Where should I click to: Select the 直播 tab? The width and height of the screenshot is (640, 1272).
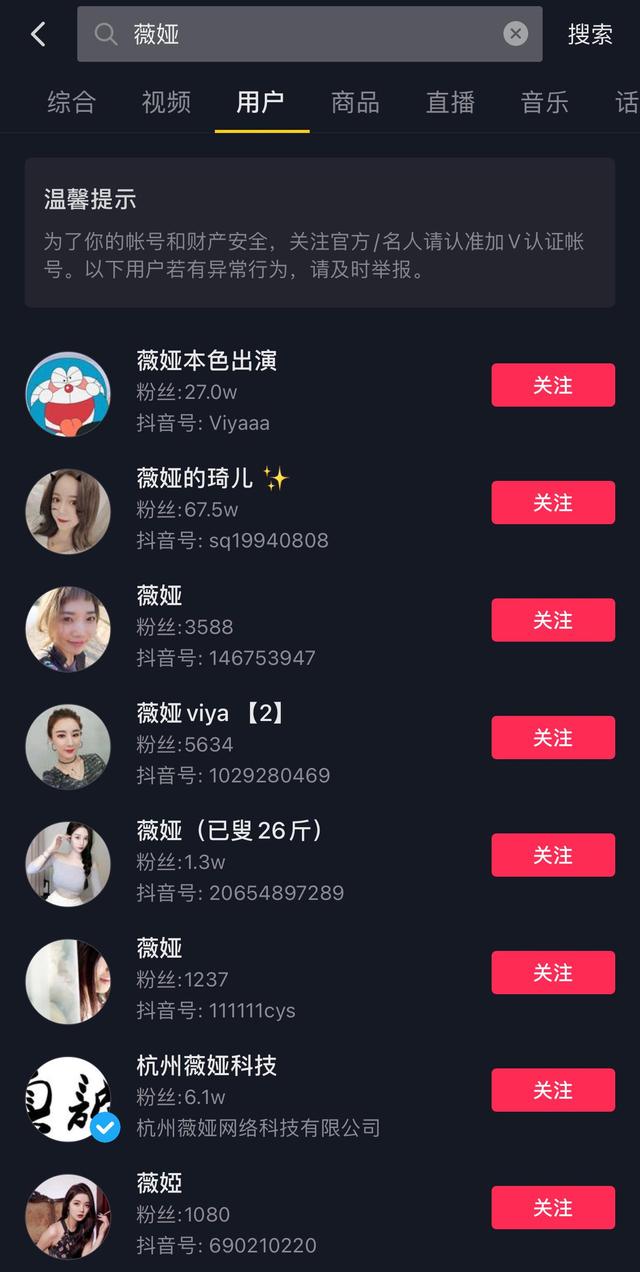[x=450, y=102]
